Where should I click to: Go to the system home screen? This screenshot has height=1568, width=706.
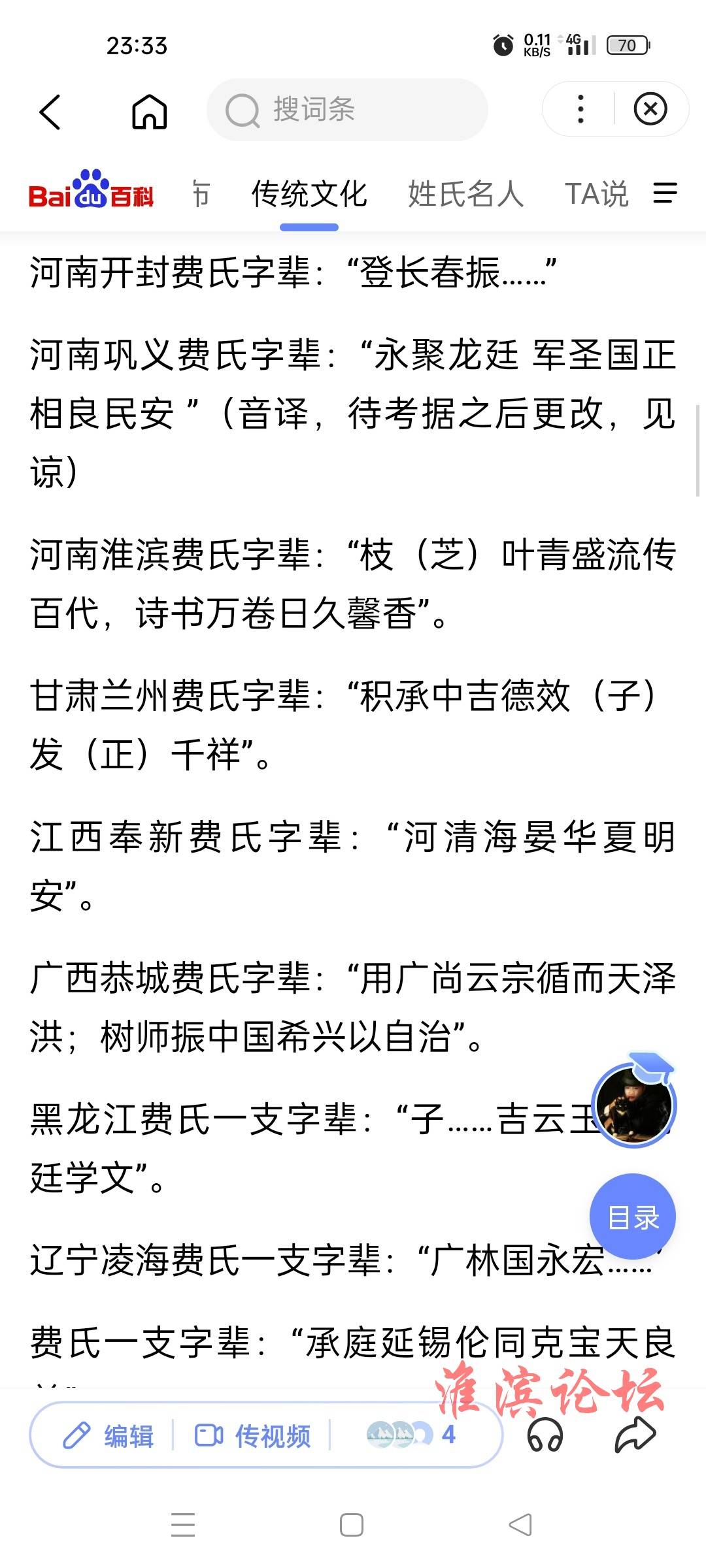click(x=352, y=1526)
